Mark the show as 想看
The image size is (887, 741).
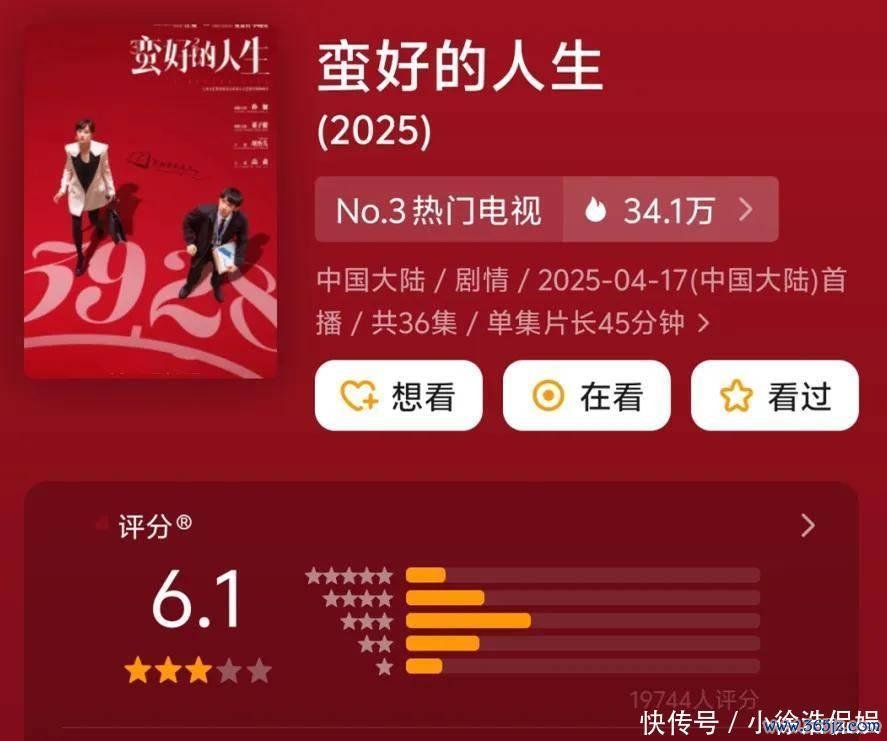(398, 396)
